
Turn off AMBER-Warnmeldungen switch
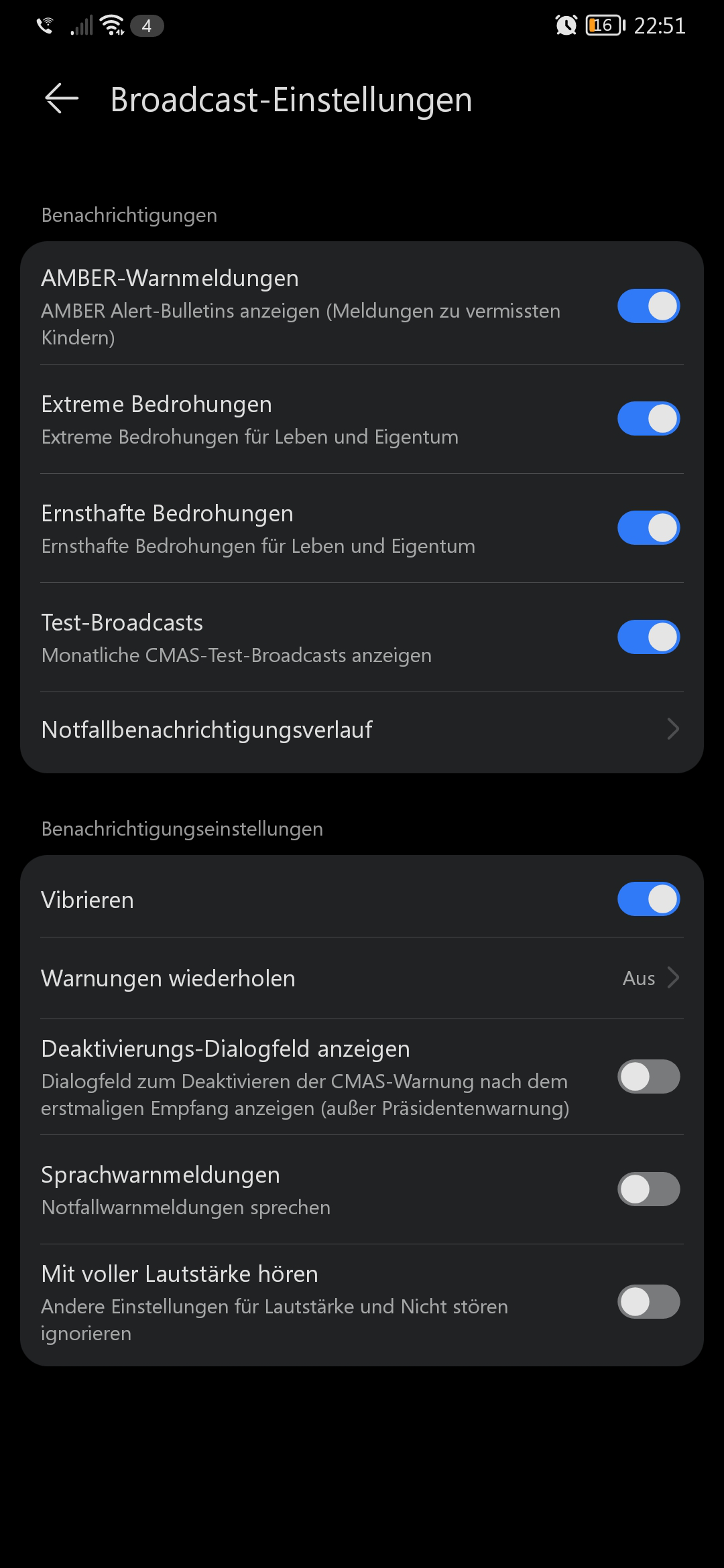[x=648, y=306]
